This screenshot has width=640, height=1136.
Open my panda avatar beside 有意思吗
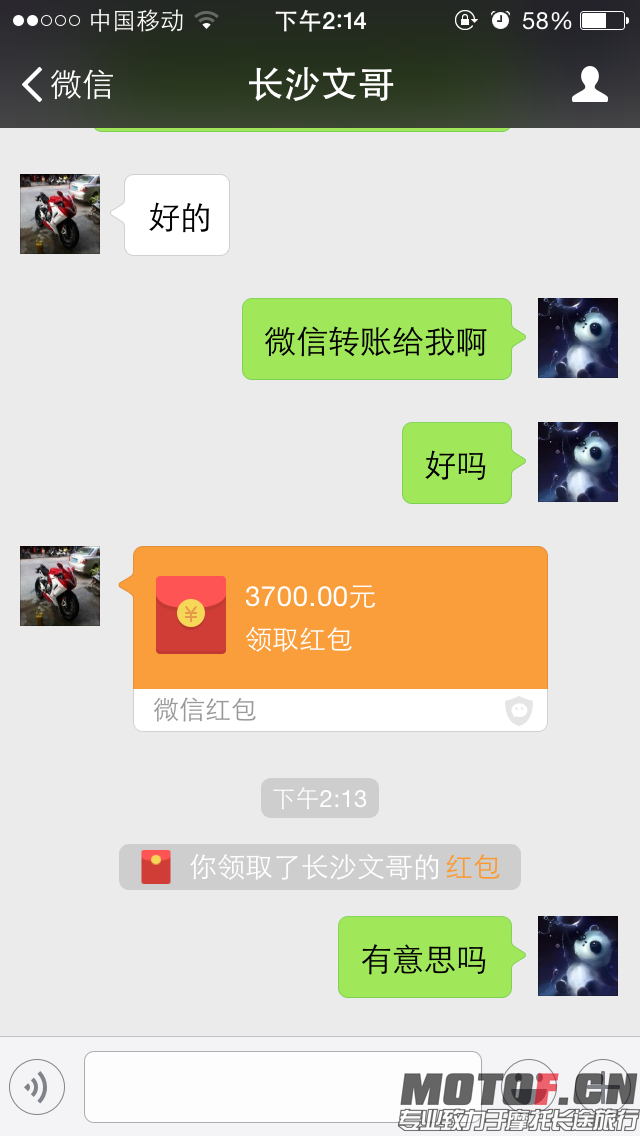pyautogui.click(x=577, y=956)
